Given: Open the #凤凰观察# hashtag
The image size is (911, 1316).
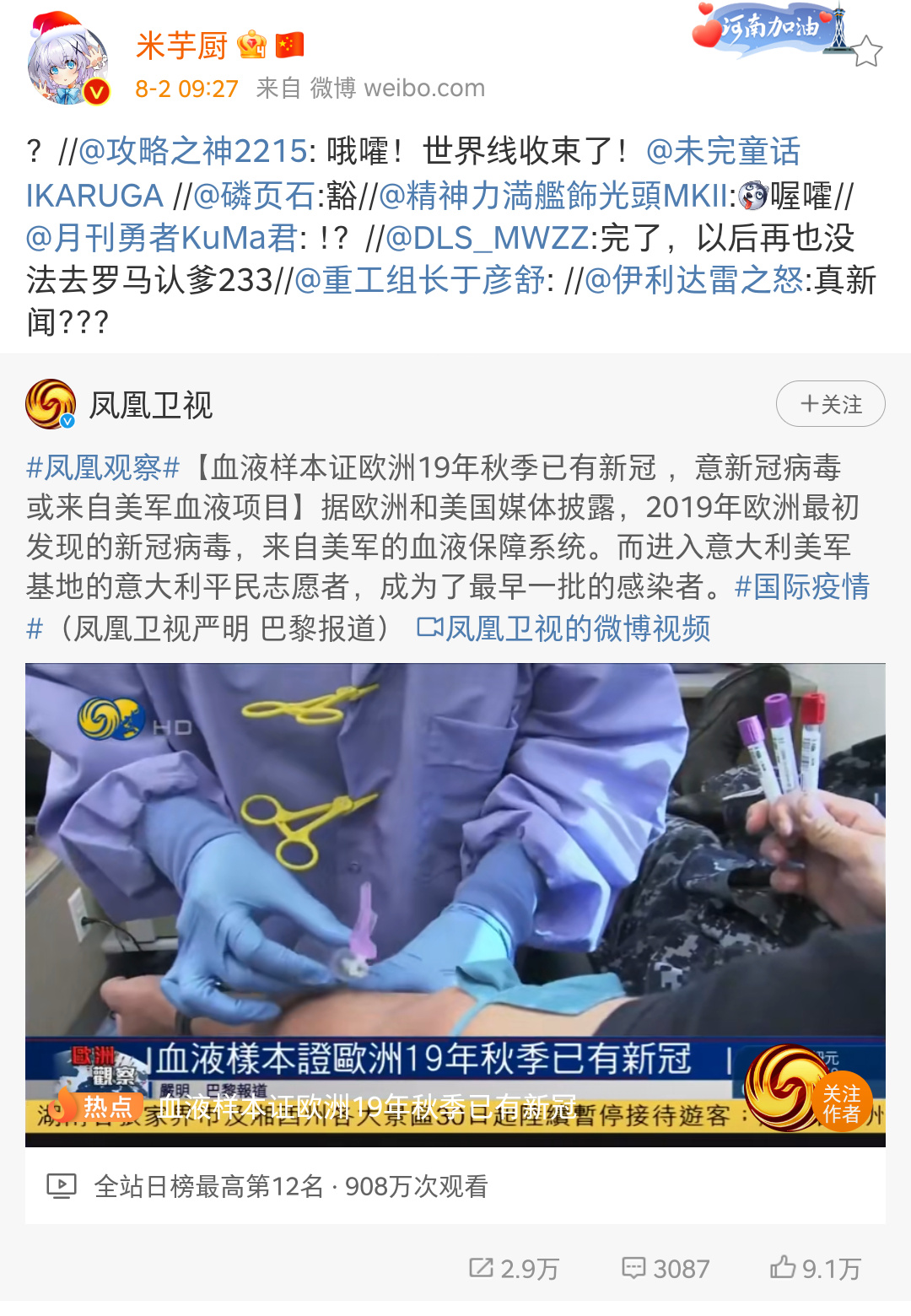Looking at the screenshot, I should [x=103, y=467].
